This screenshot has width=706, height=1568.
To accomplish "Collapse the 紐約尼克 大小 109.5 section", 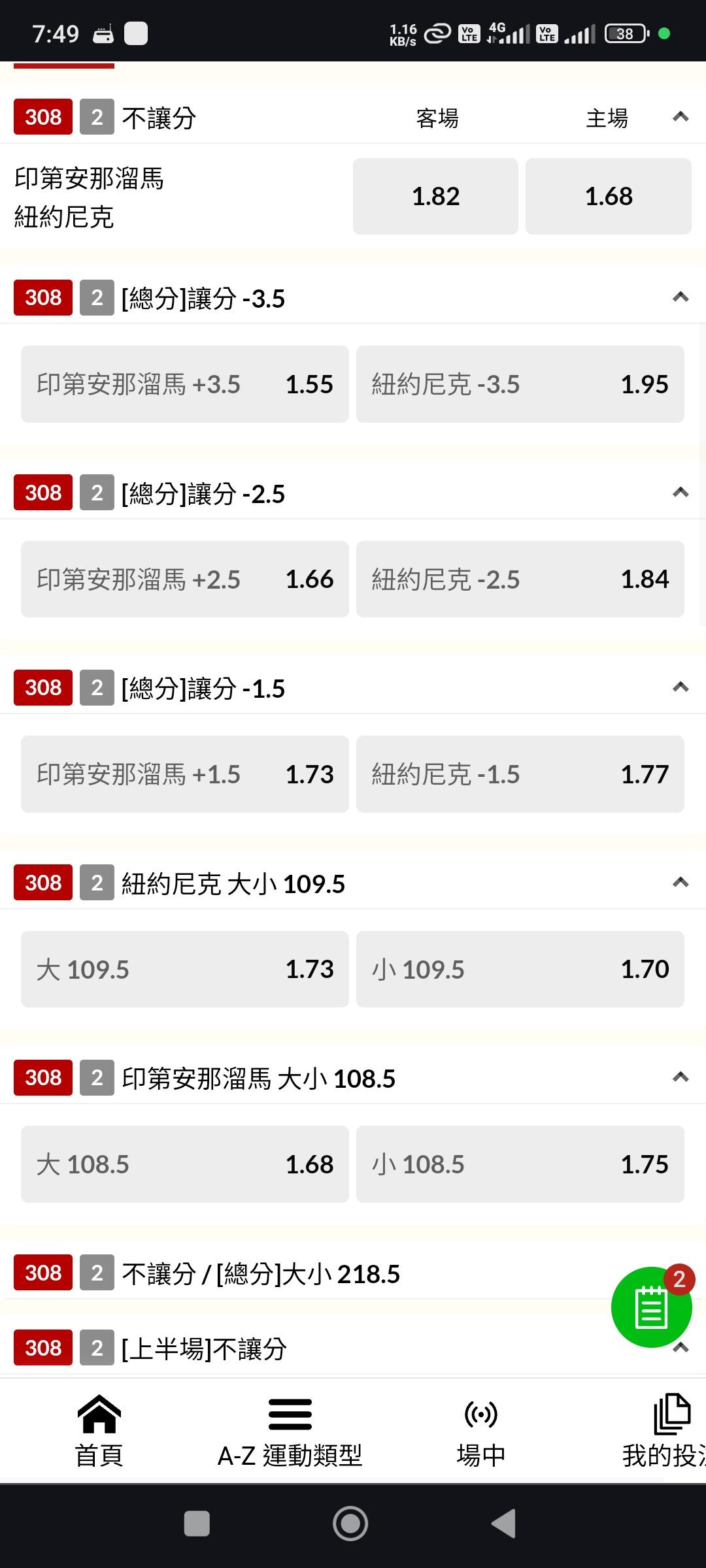I will point(681,883).
